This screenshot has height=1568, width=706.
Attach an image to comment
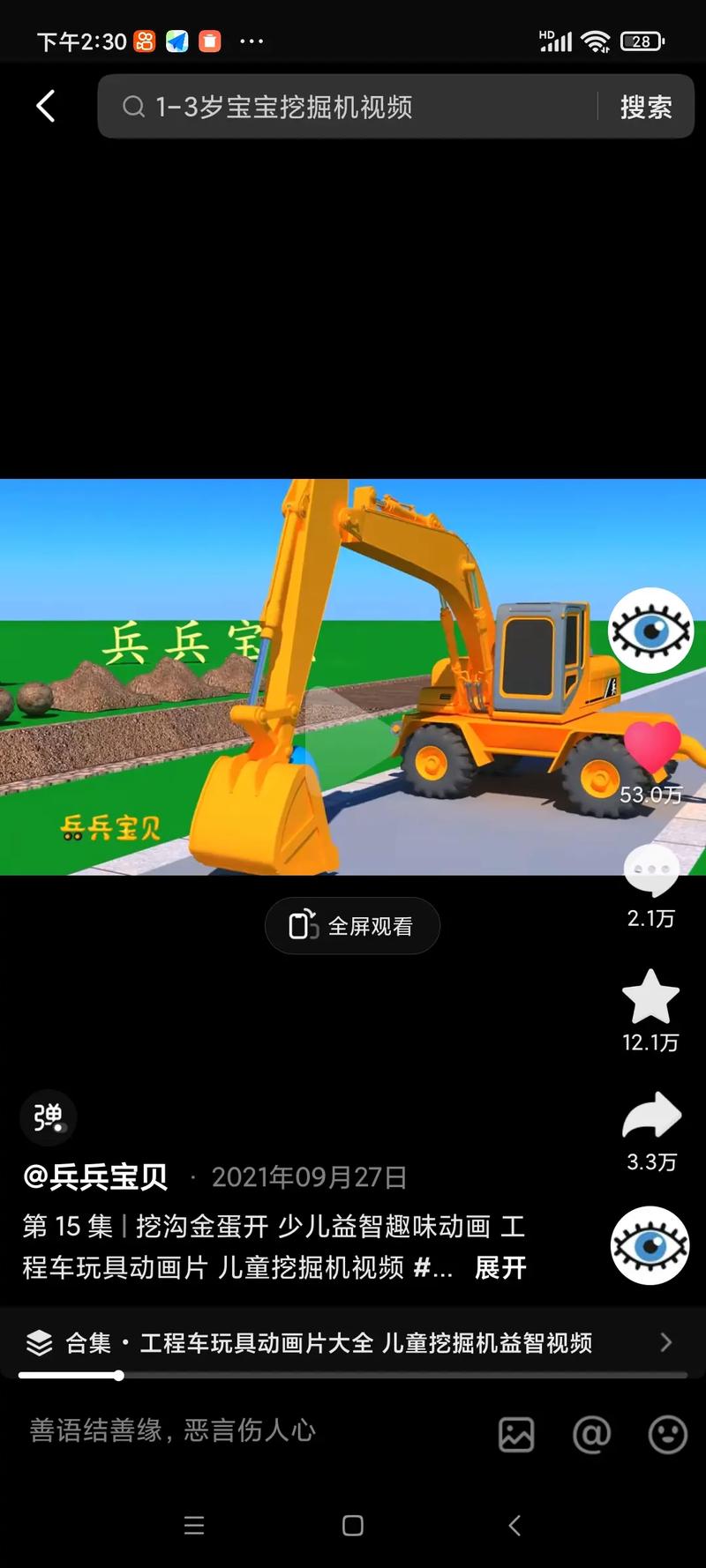(516, 1435)
